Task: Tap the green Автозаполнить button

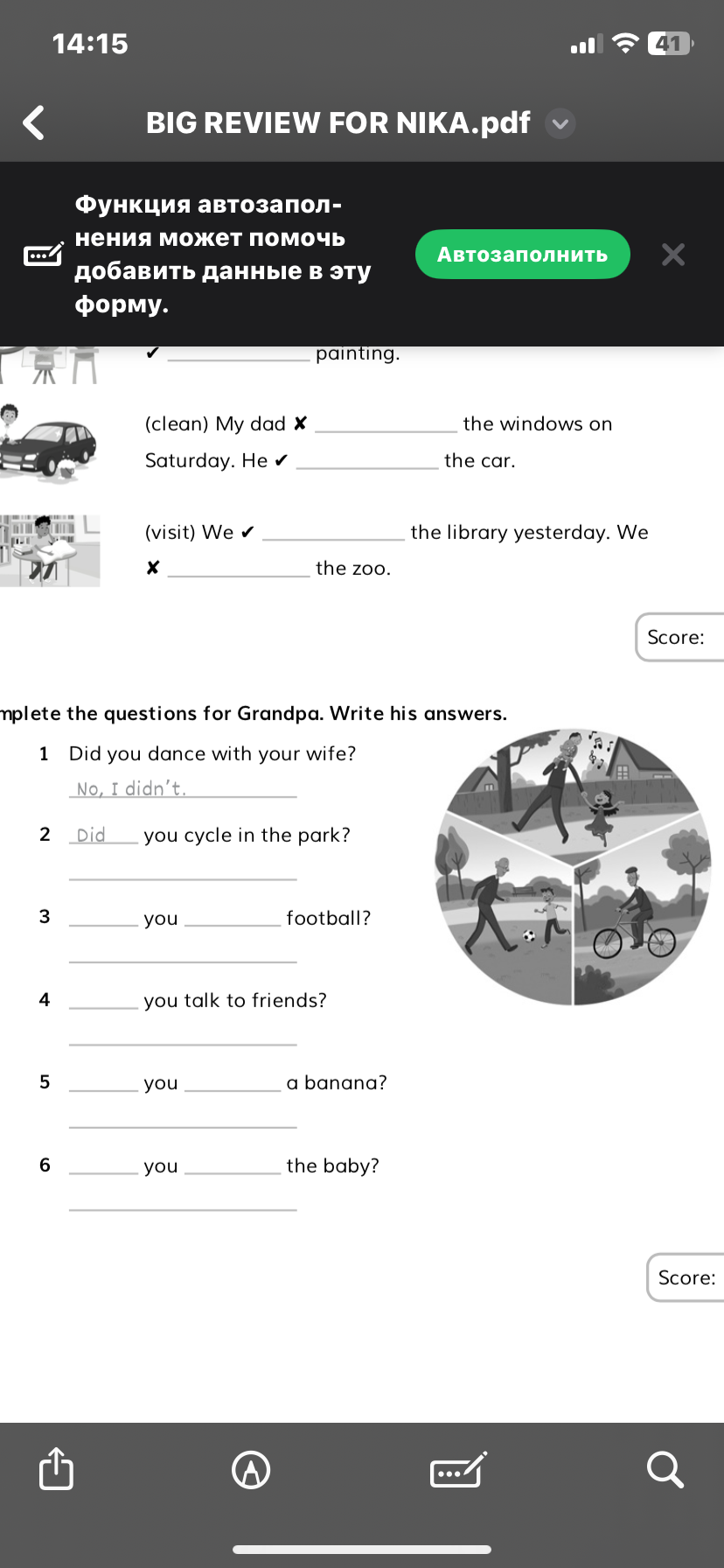Action: (x=522, y=255)
